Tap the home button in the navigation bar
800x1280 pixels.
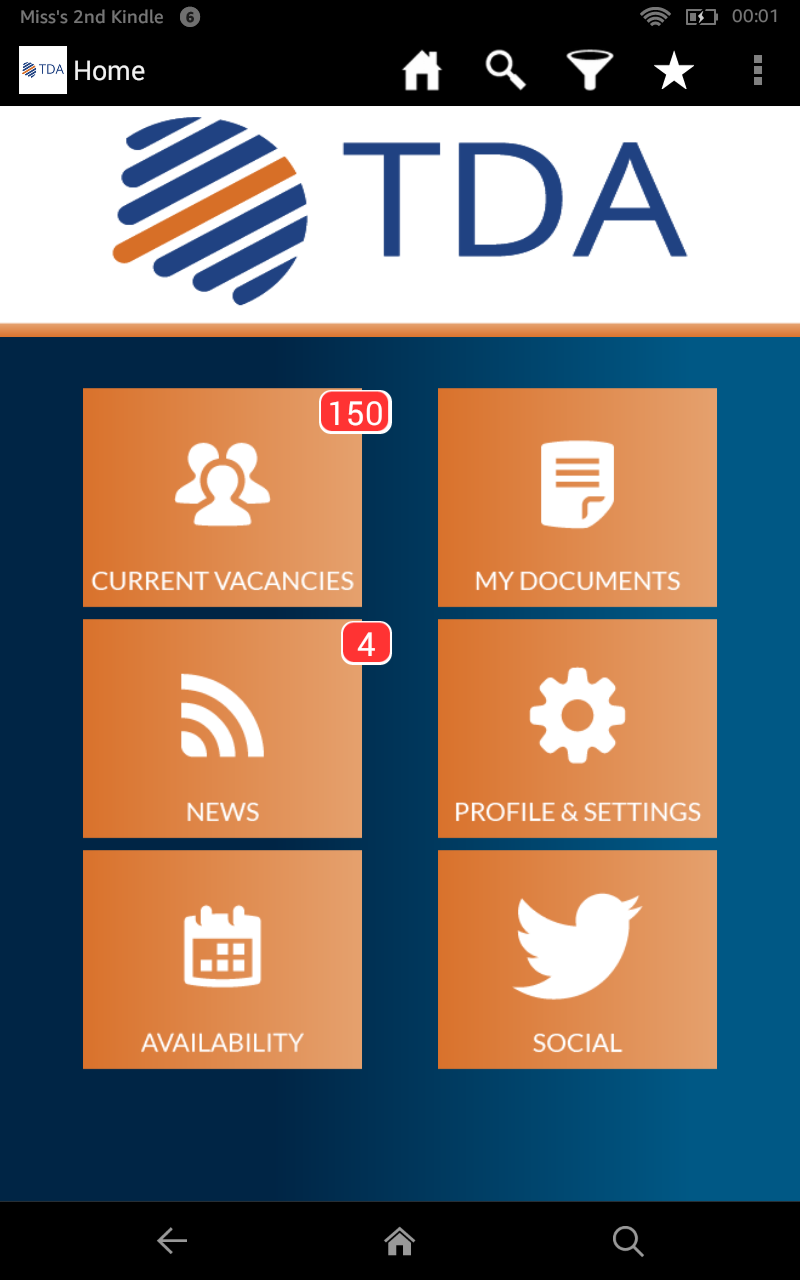(x=400, y=1240)
